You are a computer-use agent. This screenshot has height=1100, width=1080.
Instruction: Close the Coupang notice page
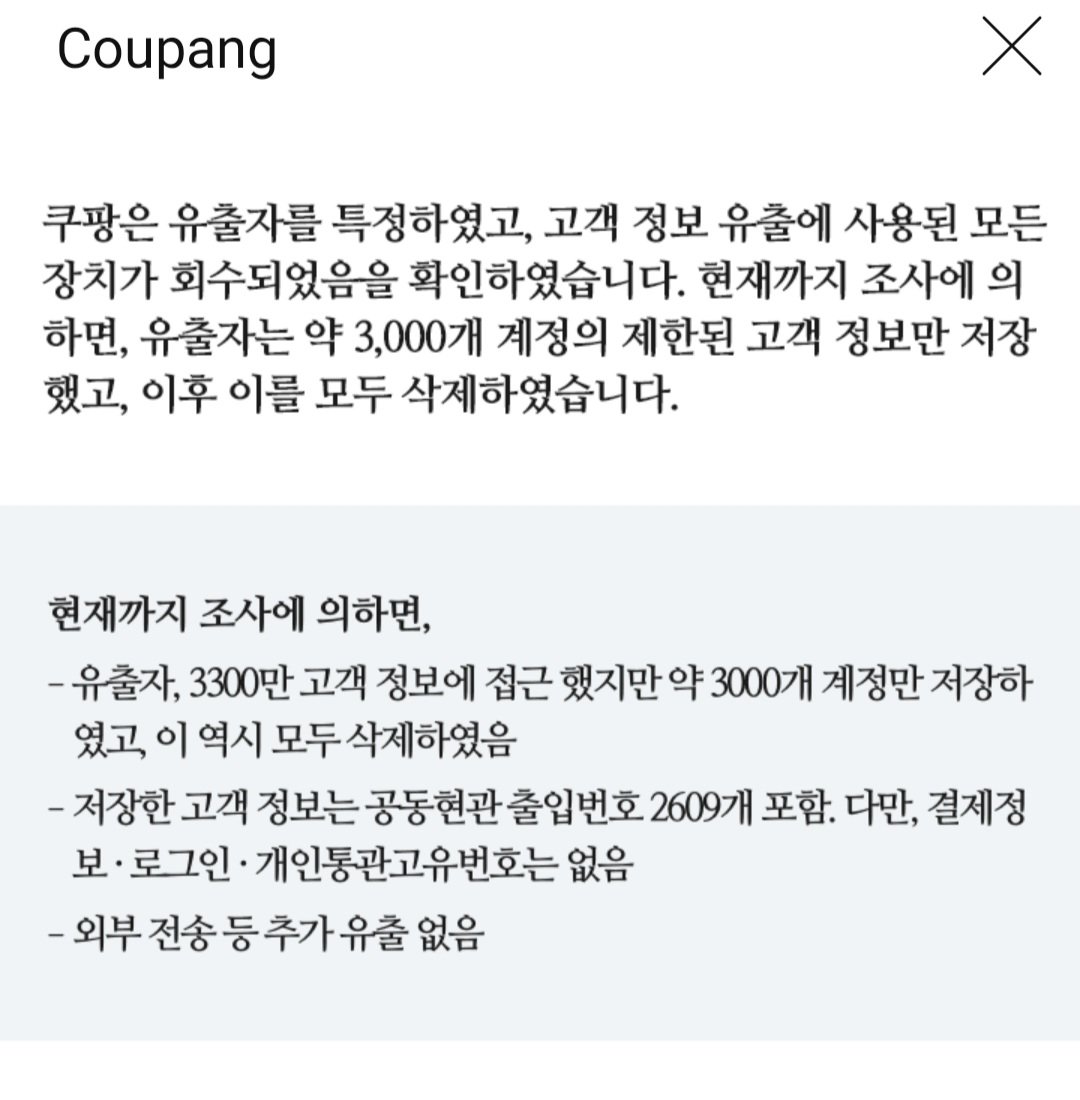1011,48
